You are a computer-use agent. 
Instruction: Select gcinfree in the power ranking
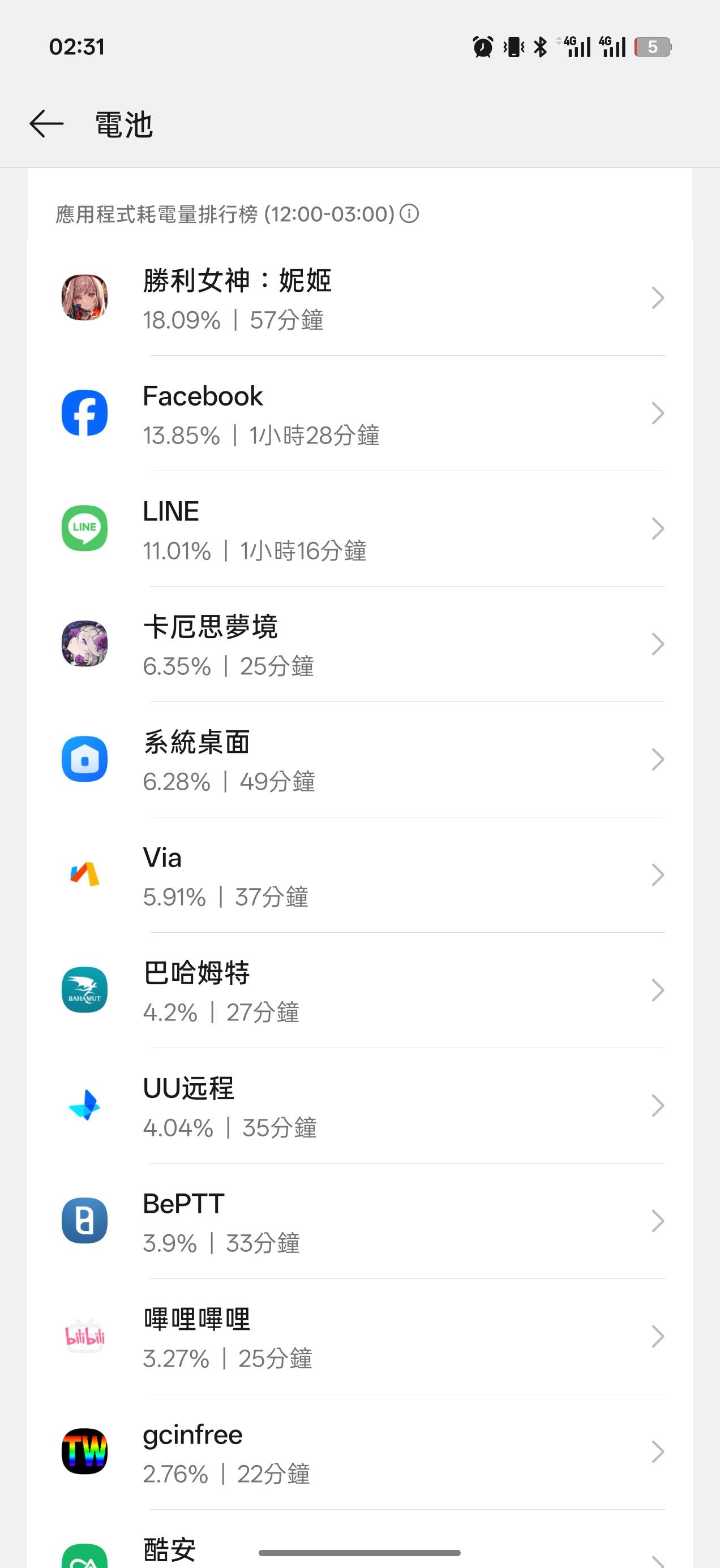pyautogui.click(x=359, y=1451)
